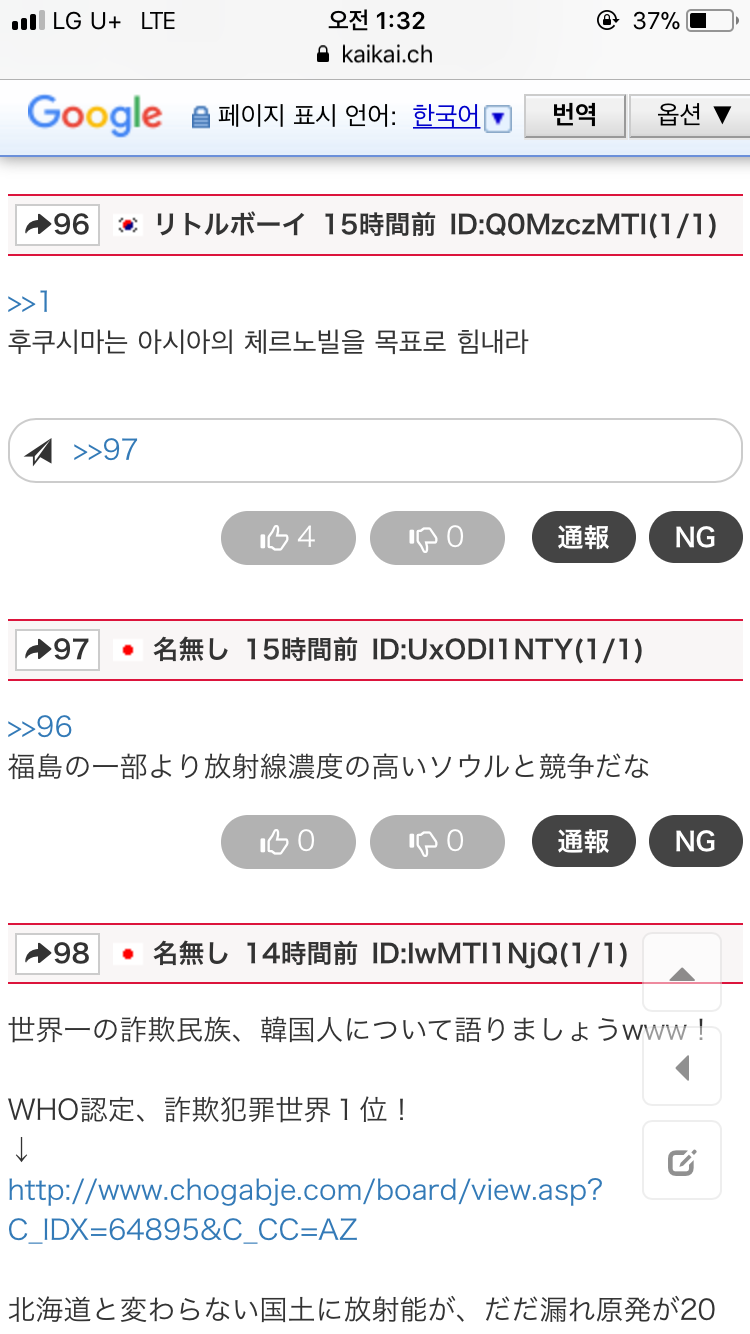Jump to top with the up arrow
The height and width of the screenshot is (1334, 750).
pos(682,973)
